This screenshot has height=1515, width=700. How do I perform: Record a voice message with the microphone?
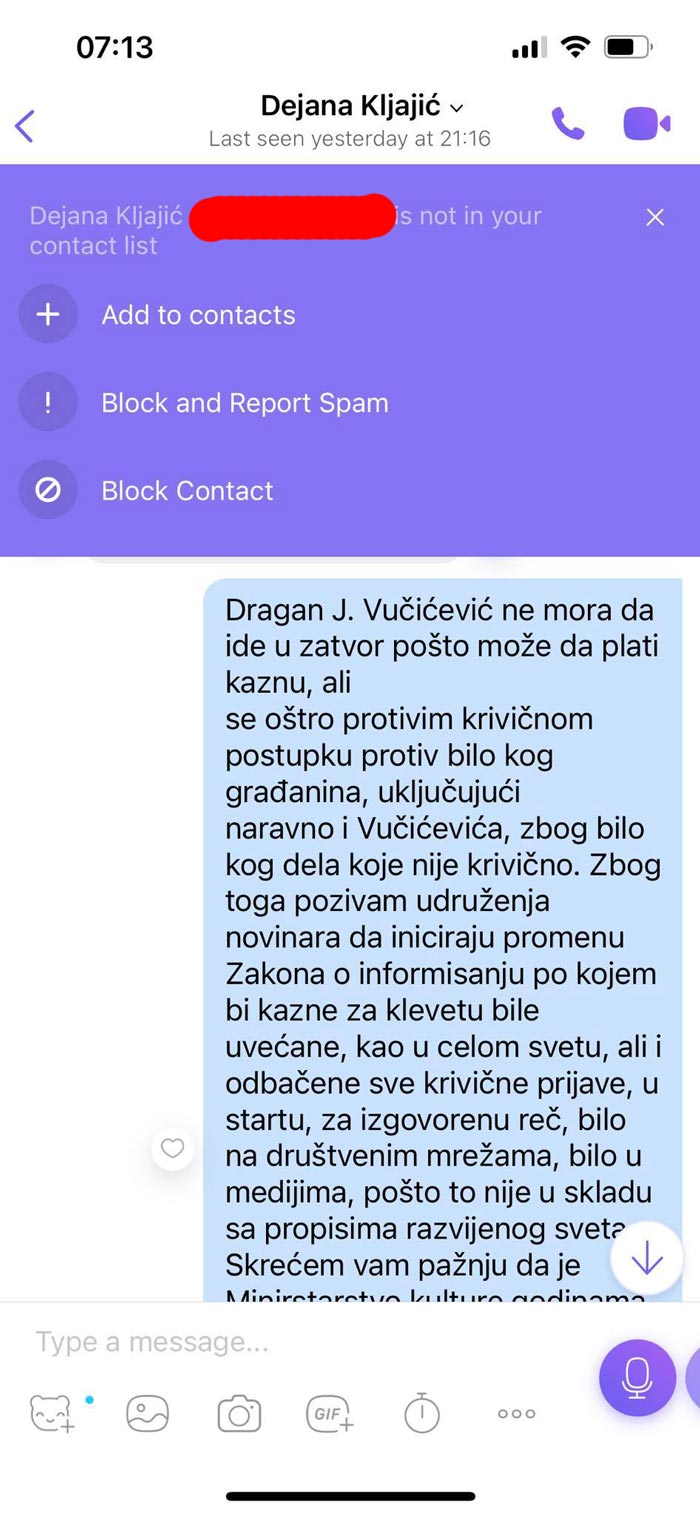[637, 1378]
